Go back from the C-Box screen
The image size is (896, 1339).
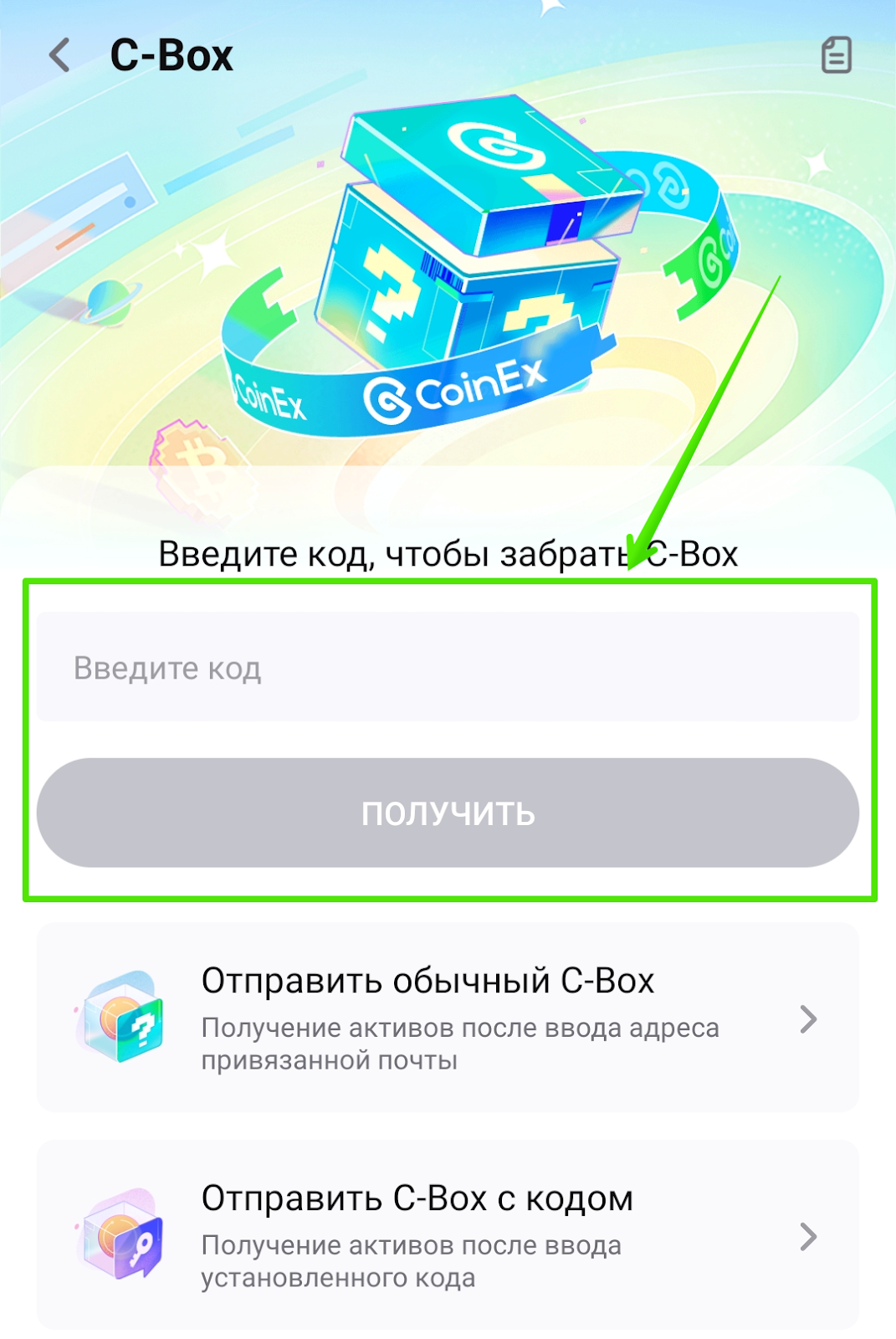coord(59,56)
